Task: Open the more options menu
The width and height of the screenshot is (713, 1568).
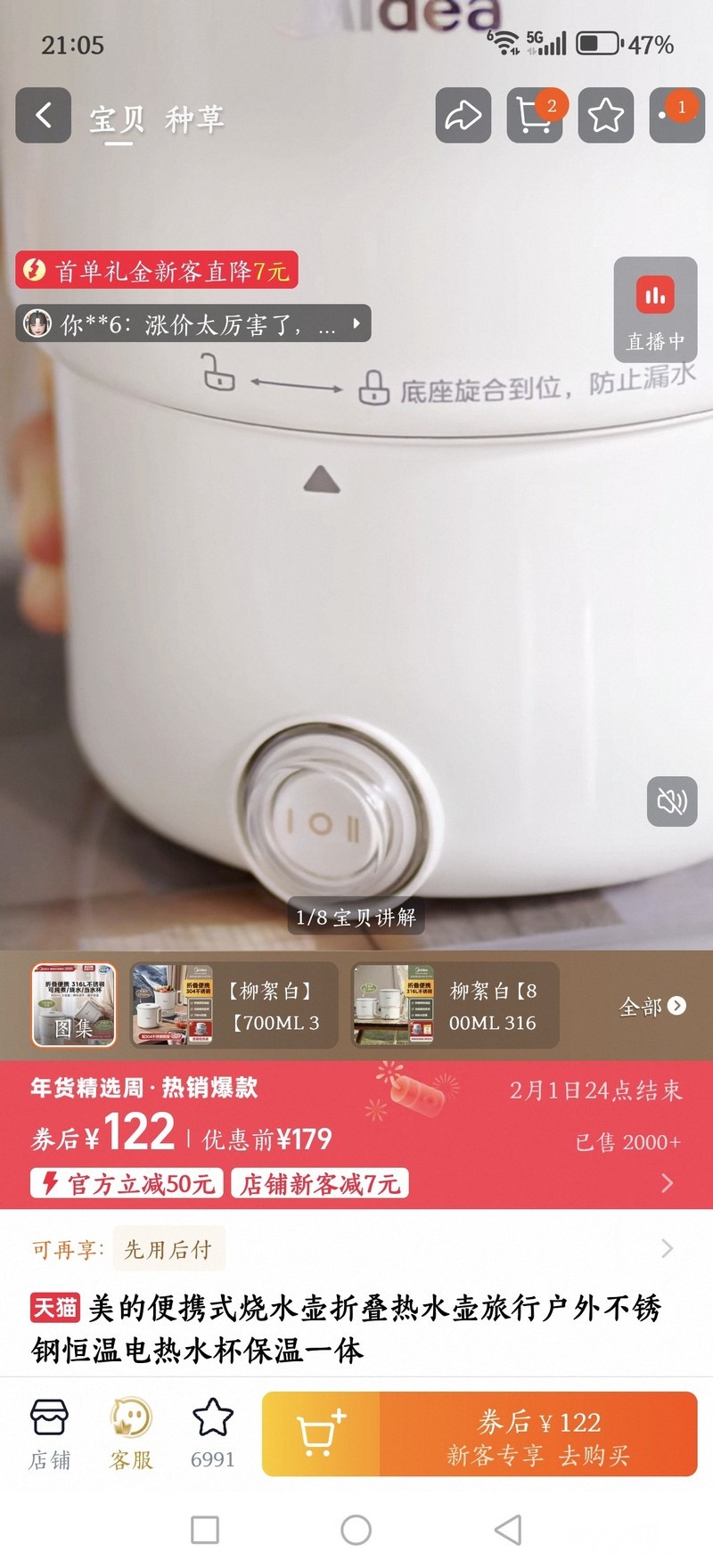Action: 676,116
